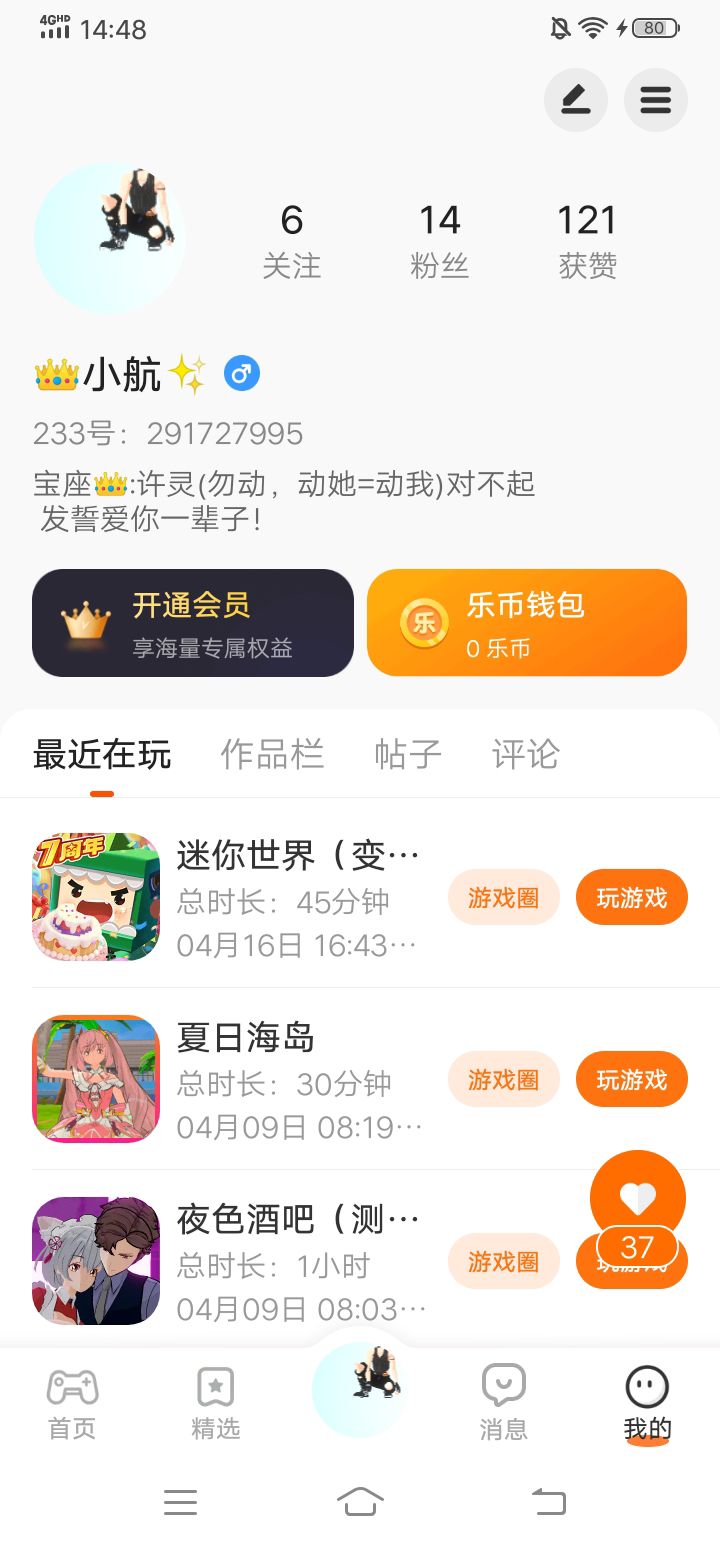This screenshot has width=720, height=1544.
Task: Open the 乐币钱包 wallet
Action: click(526, 623)
